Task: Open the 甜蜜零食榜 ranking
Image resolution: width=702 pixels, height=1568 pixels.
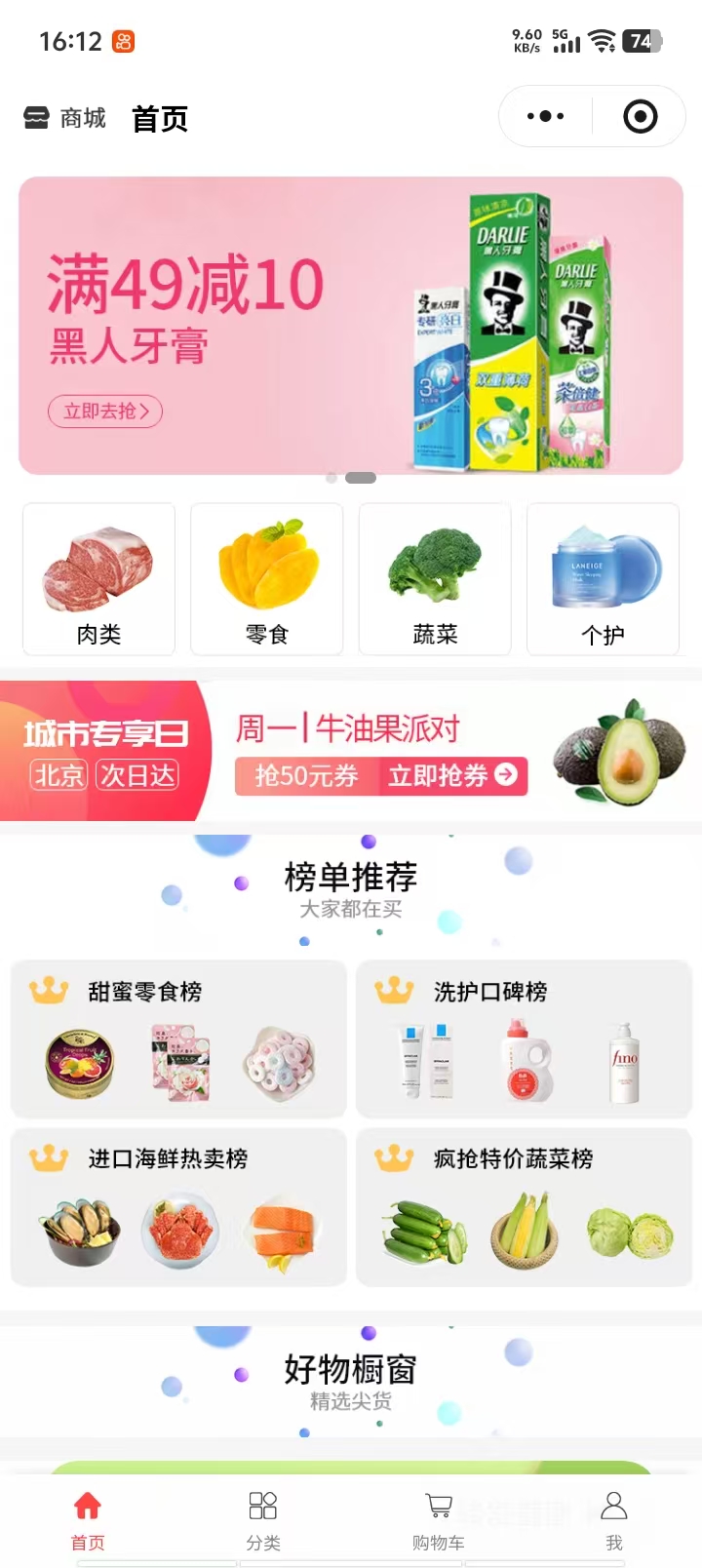Action: pyautogui.click(x=178, y=1039)
